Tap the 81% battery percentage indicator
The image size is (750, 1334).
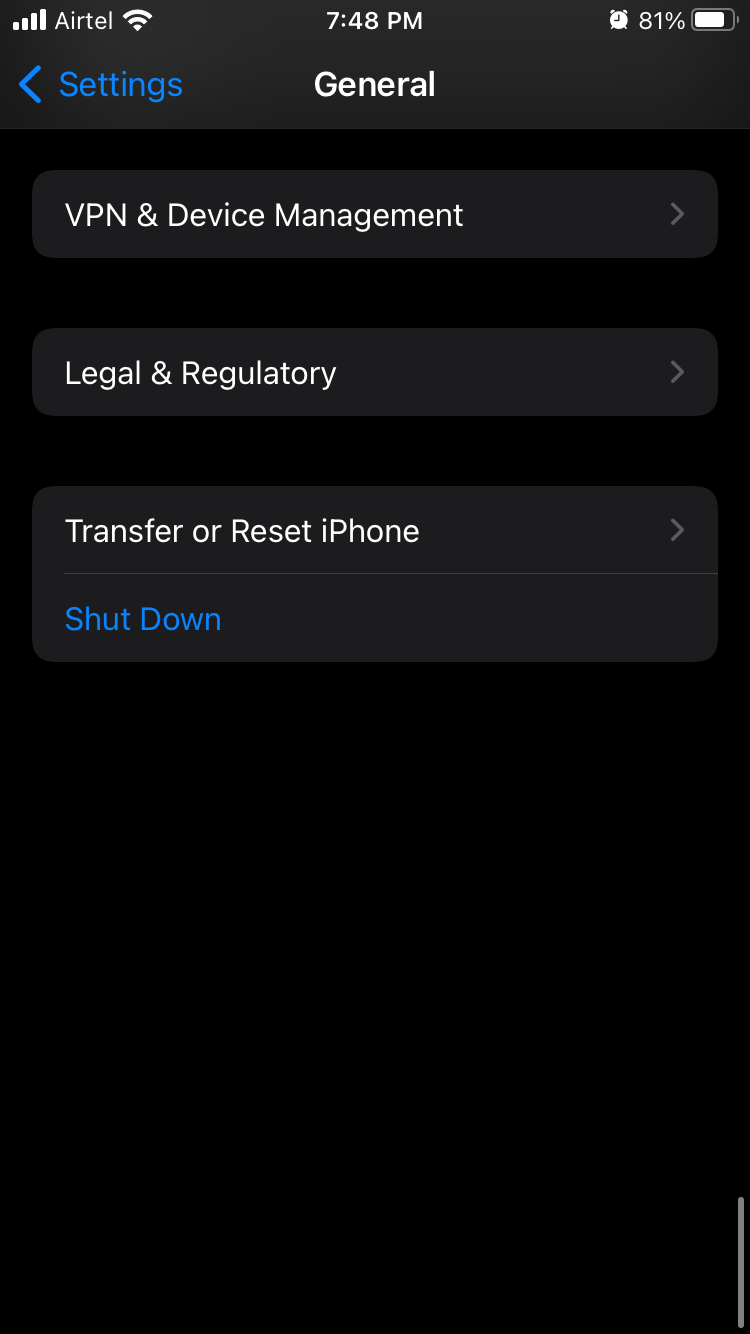661,19
